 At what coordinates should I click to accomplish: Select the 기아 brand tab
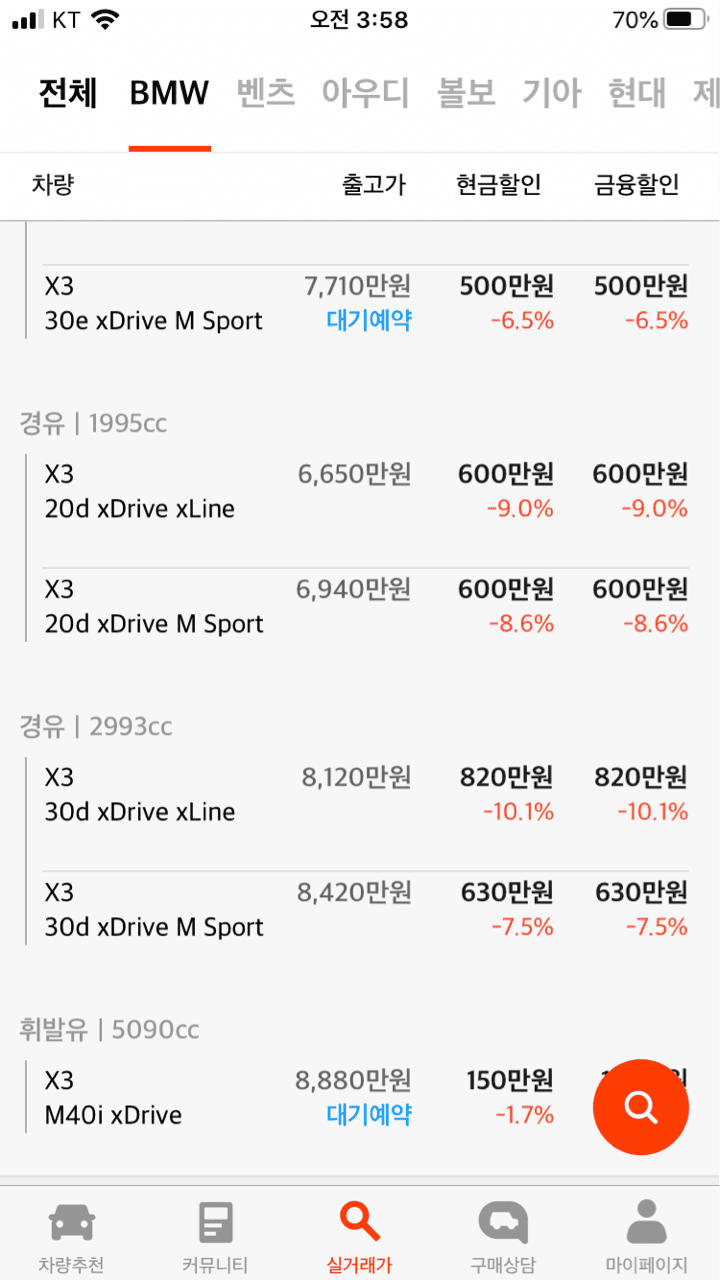552,92
